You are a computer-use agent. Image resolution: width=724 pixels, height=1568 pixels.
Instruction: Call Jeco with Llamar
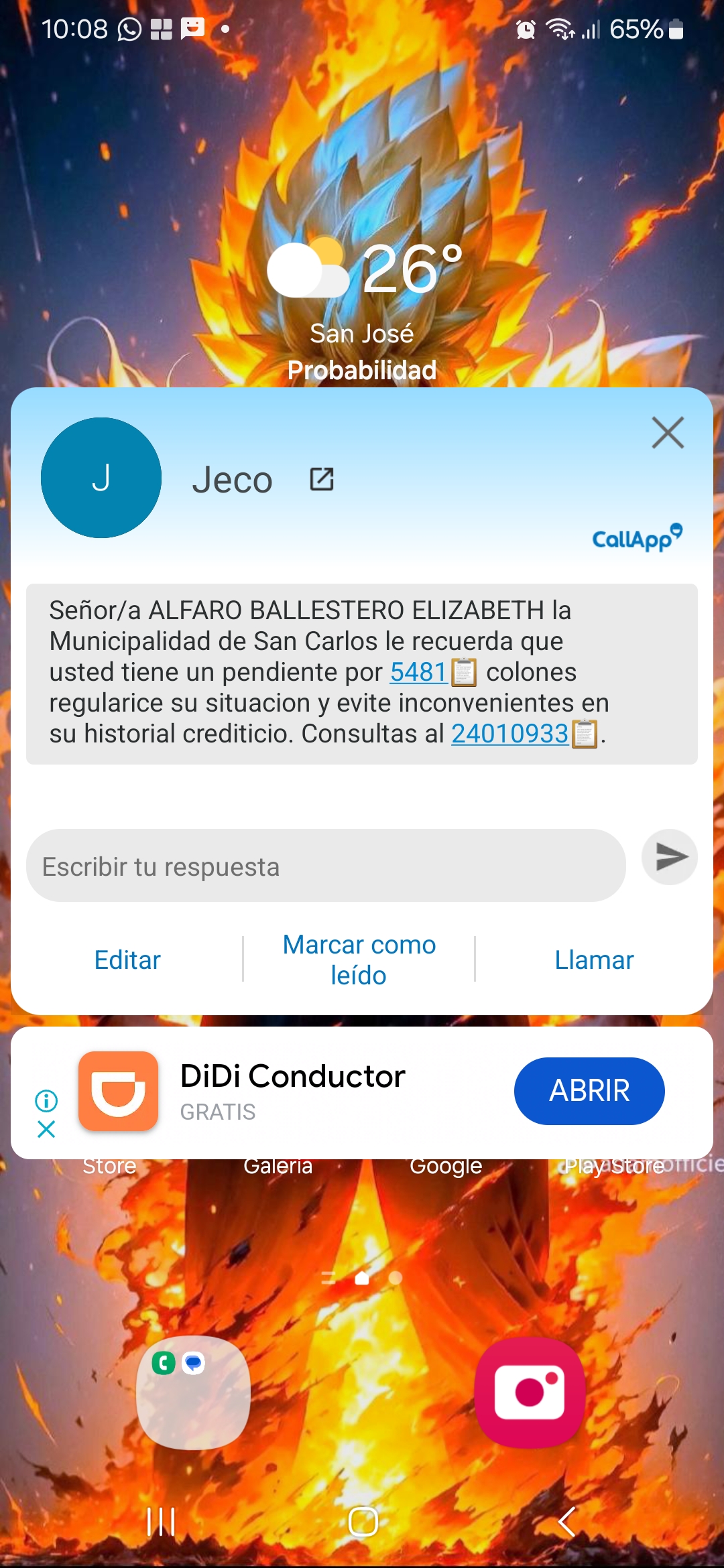tap(594, 960)
